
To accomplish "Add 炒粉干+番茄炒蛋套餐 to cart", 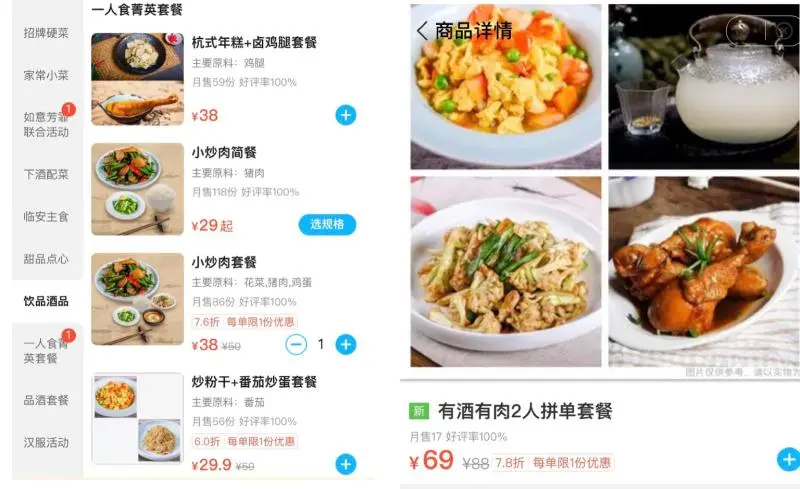I will [x=345, y=464].
